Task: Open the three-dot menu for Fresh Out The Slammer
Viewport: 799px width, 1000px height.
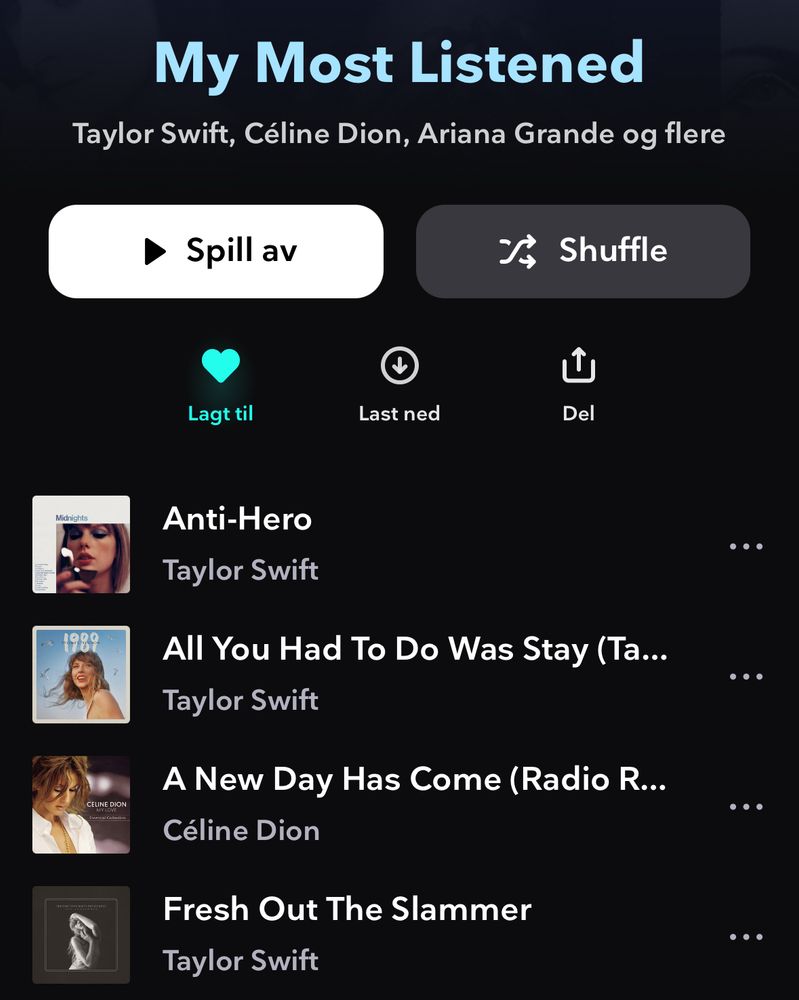Action: coord(746,936)
